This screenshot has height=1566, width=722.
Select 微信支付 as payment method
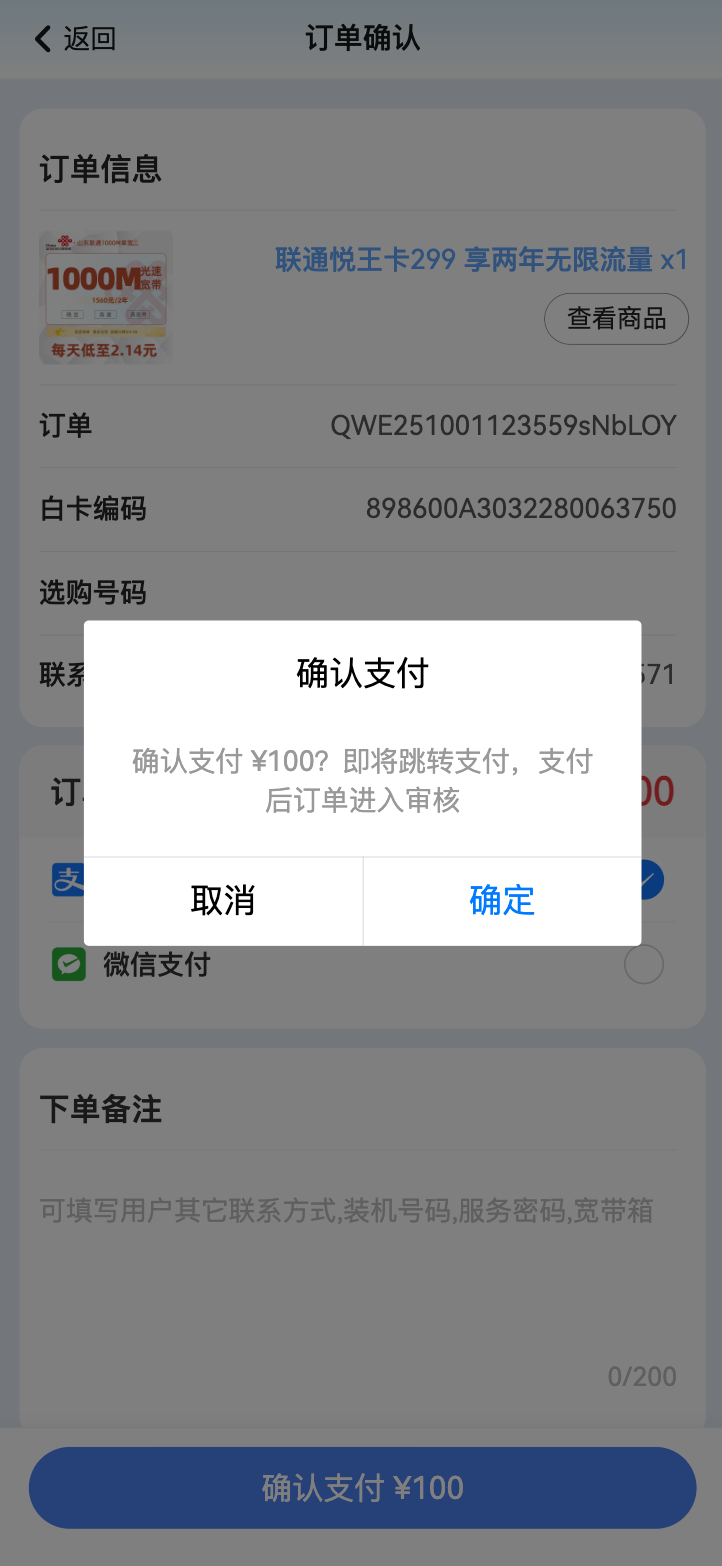pos(642,965)
